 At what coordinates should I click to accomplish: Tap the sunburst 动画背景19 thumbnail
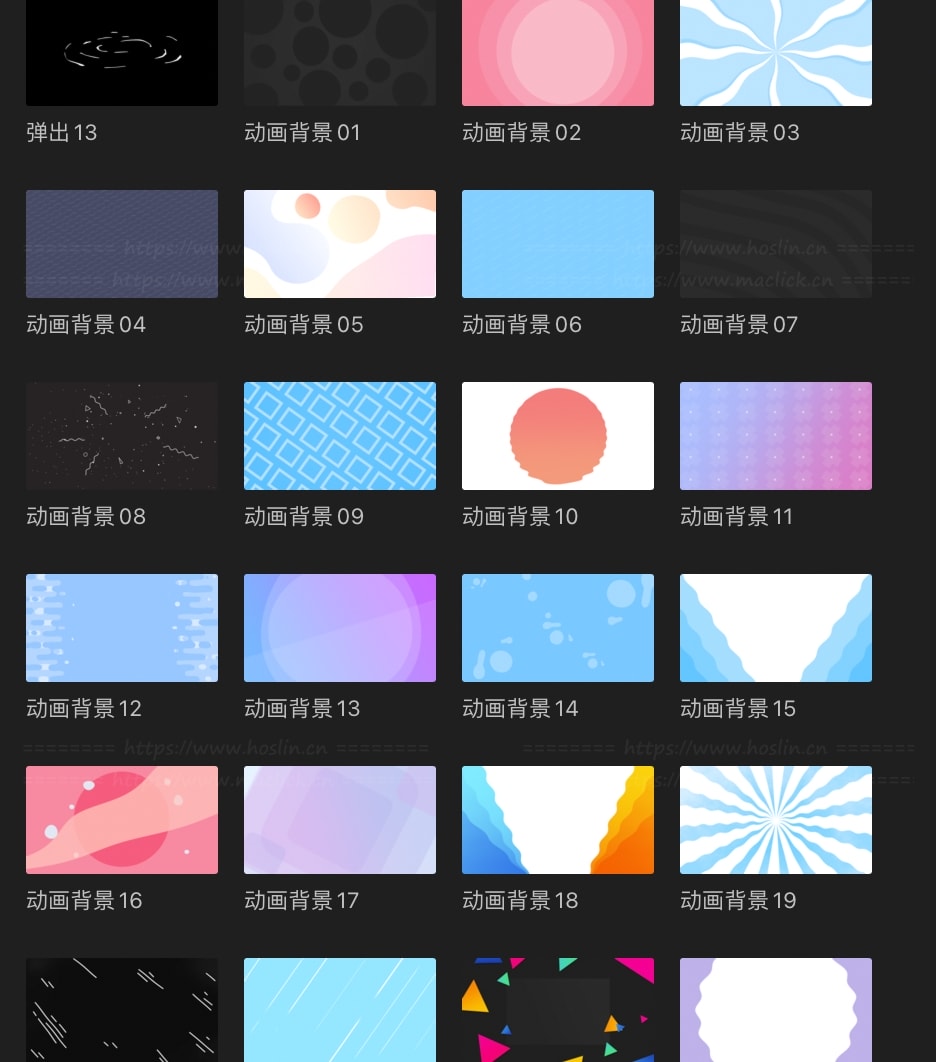776,820
